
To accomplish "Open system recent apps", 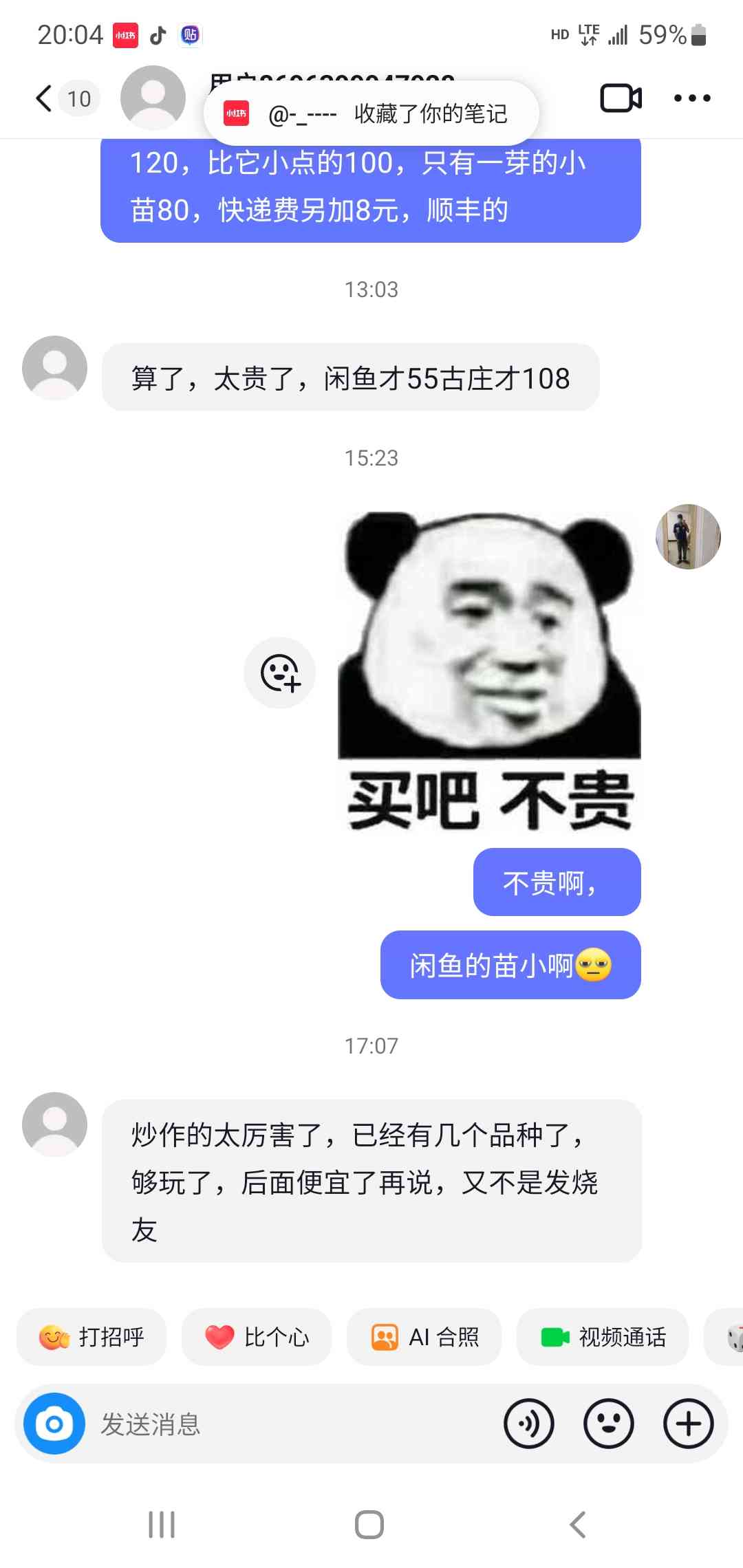I will (x=162, y=1525).
